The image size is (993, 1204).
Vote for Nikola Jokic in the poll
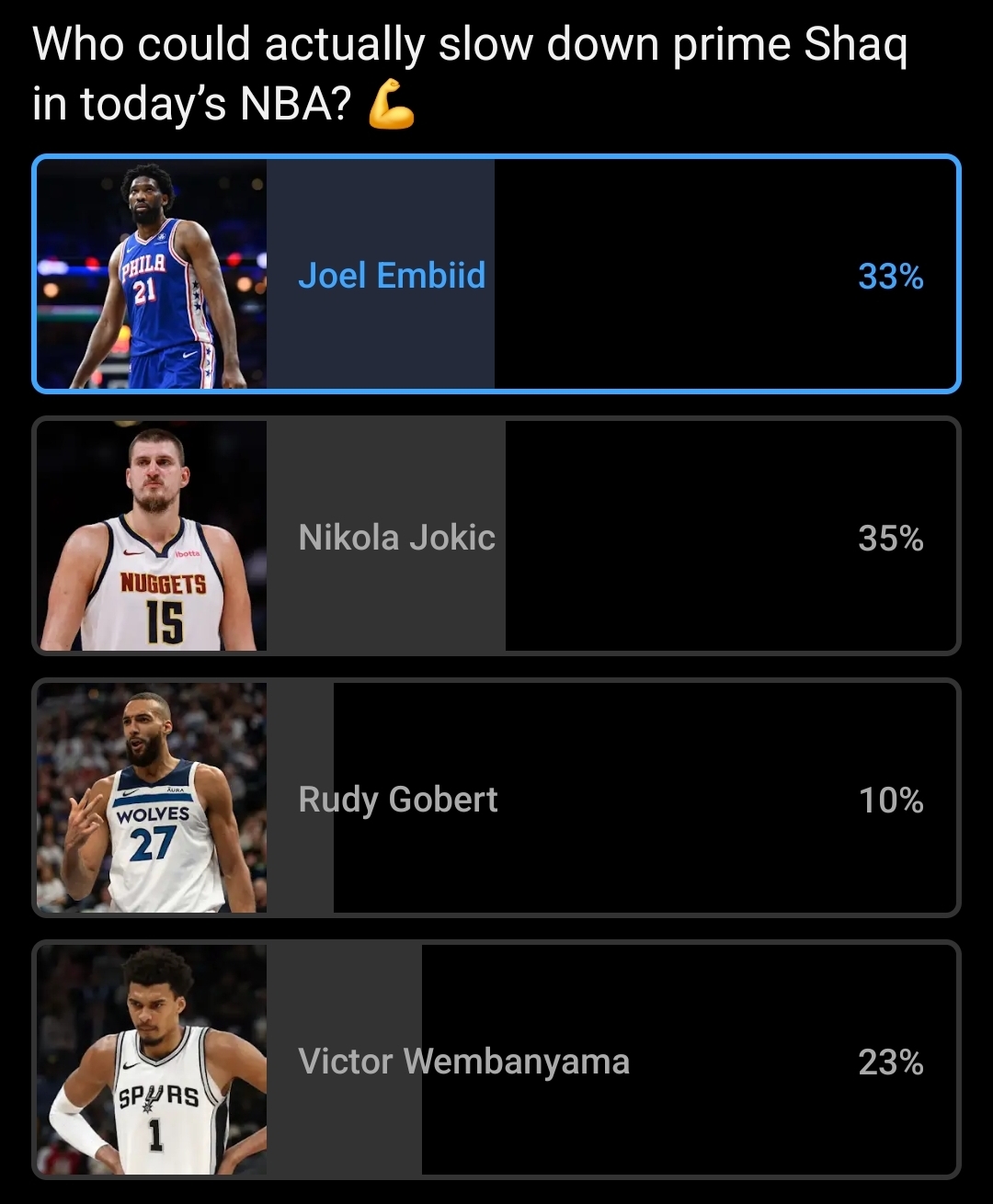coord(496,537)
